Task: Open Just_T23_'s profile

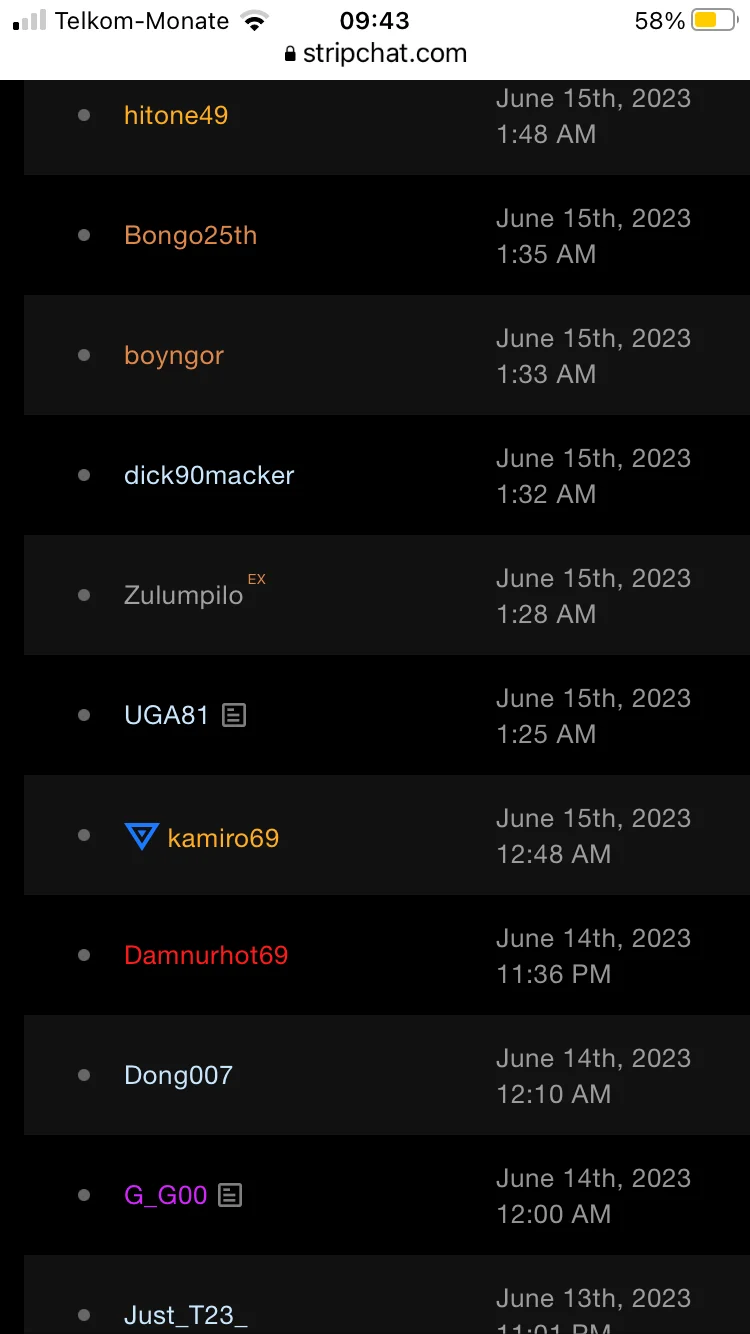Action: click(x=185, y=1315)
